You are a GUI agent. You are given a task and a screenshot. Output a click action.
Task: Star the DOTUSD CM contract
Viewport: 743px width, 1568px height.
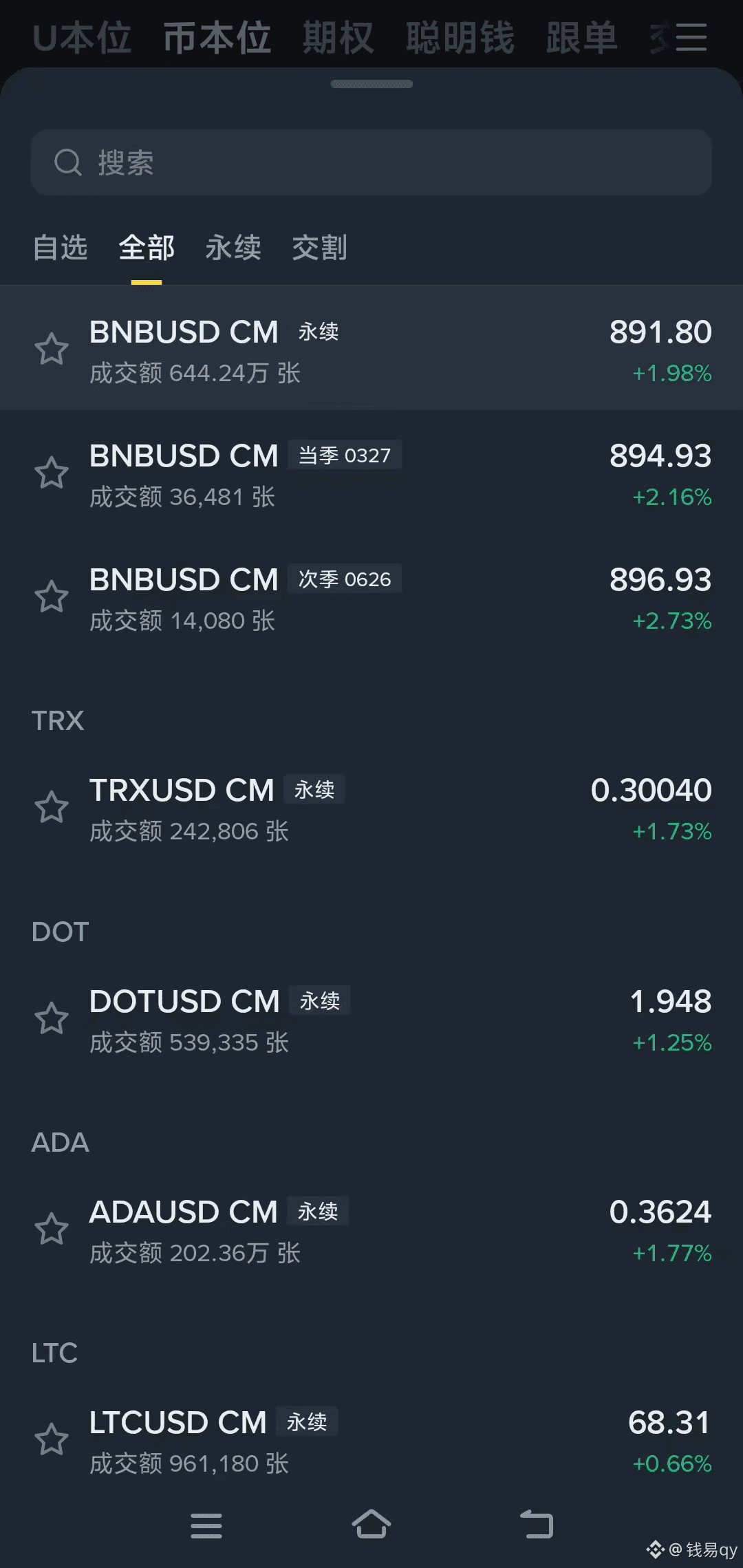(52, 1019)
